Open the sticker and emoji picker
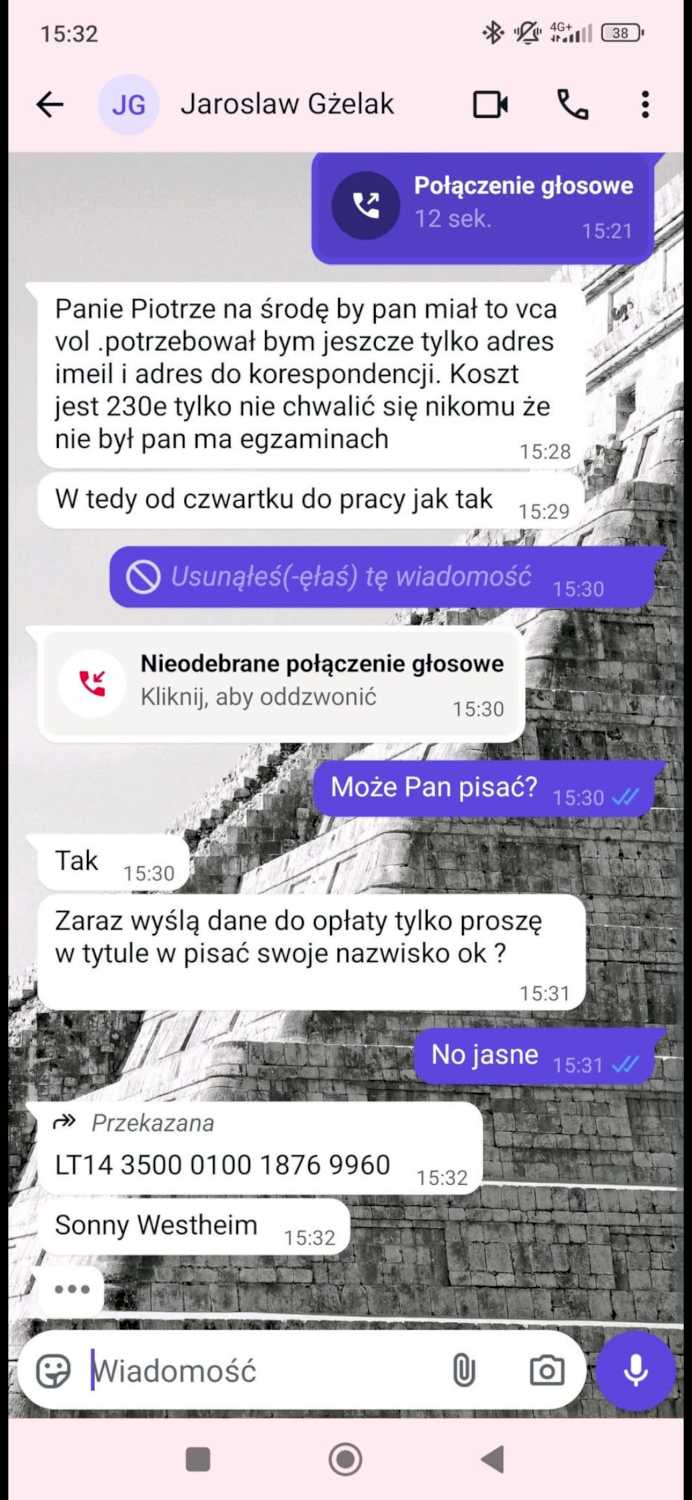 [53, 1370]
